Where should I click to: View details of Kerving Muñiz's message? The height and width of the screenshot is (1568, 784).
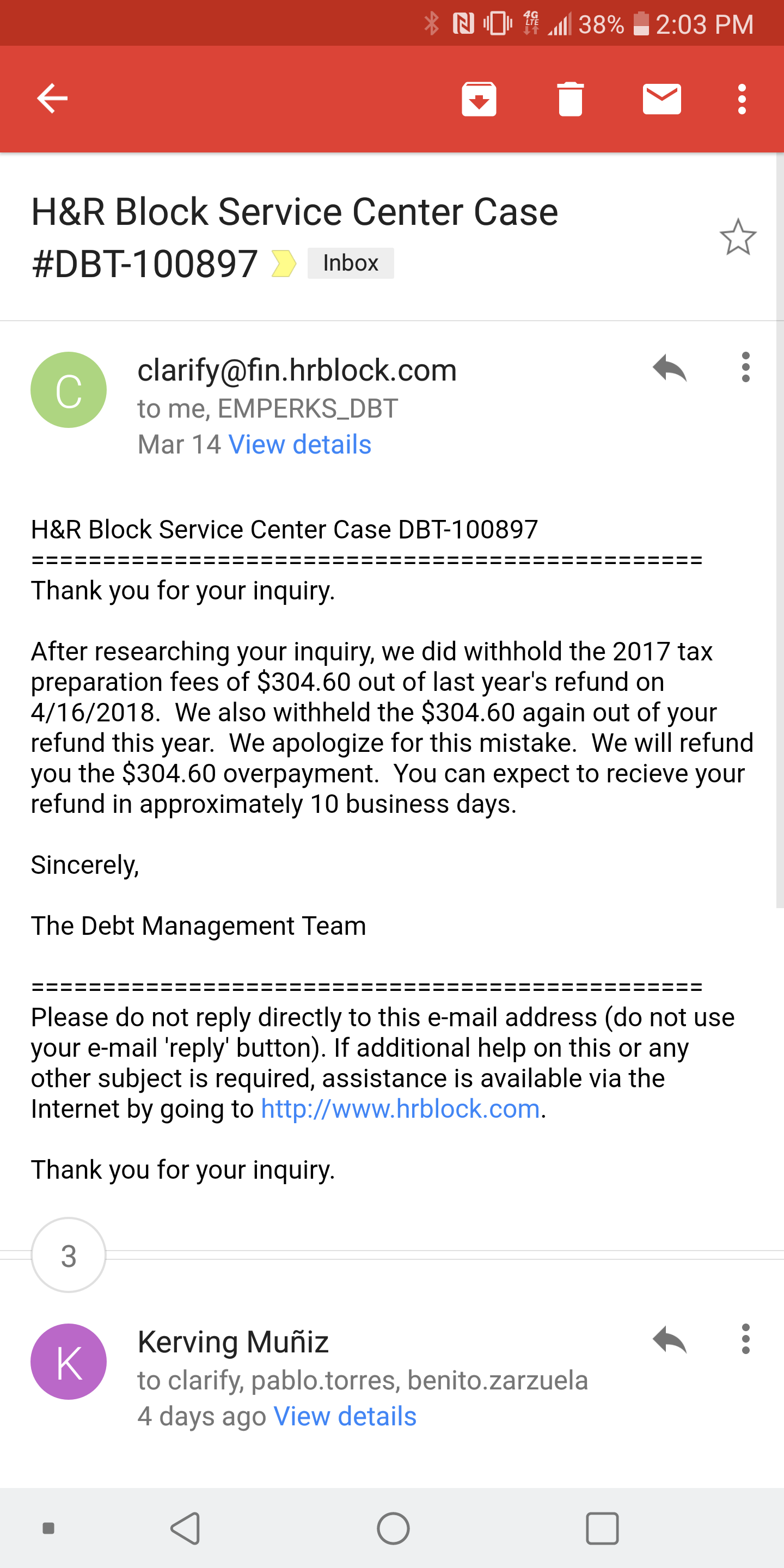coord(345,1417)
